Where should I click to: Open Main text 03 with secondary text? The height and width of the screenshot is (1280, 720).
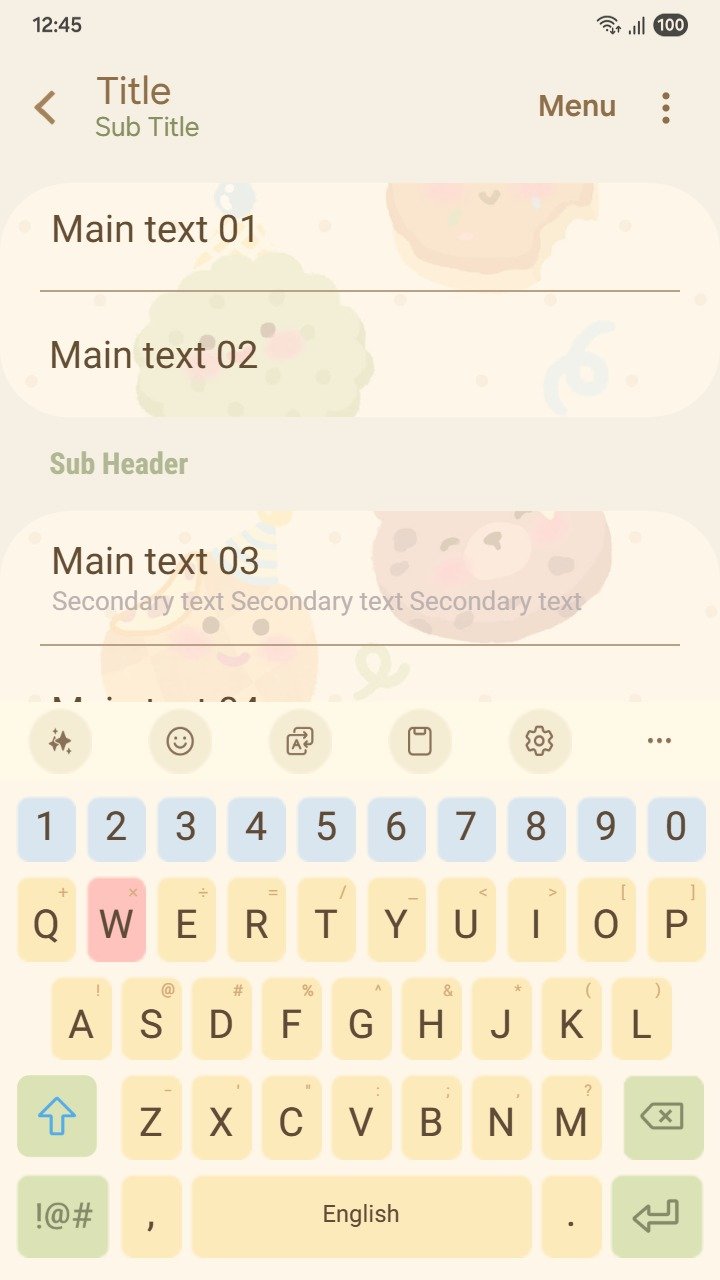point(360,578)
